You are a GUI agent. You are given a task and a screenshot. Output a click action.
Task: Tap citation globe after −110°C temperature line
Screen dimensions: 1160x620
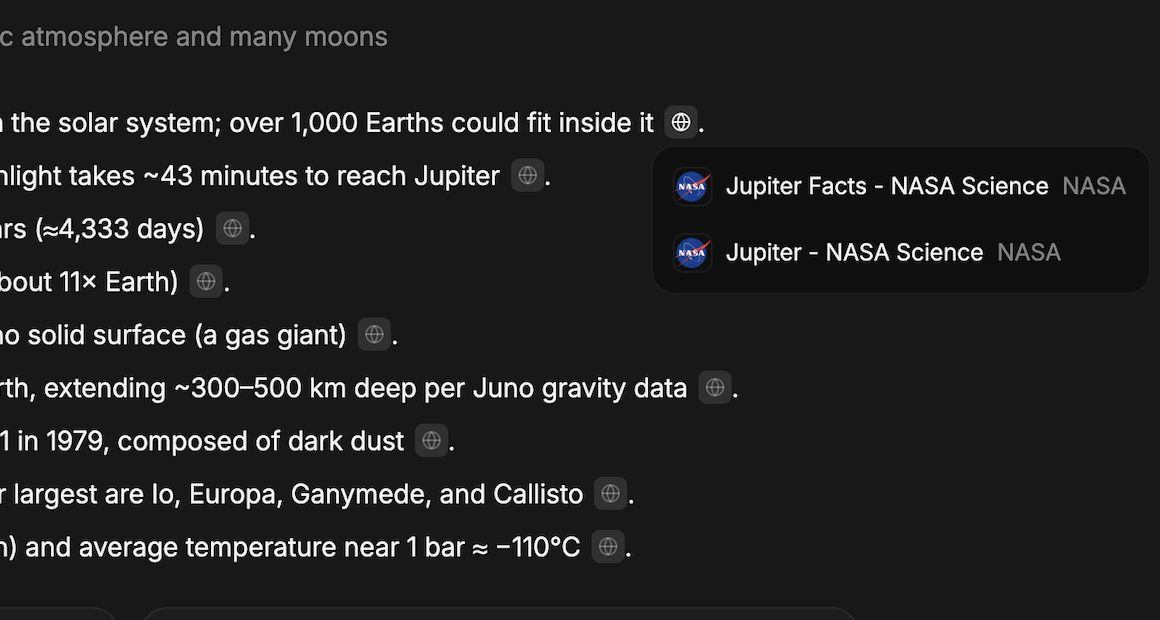(607, 547)
